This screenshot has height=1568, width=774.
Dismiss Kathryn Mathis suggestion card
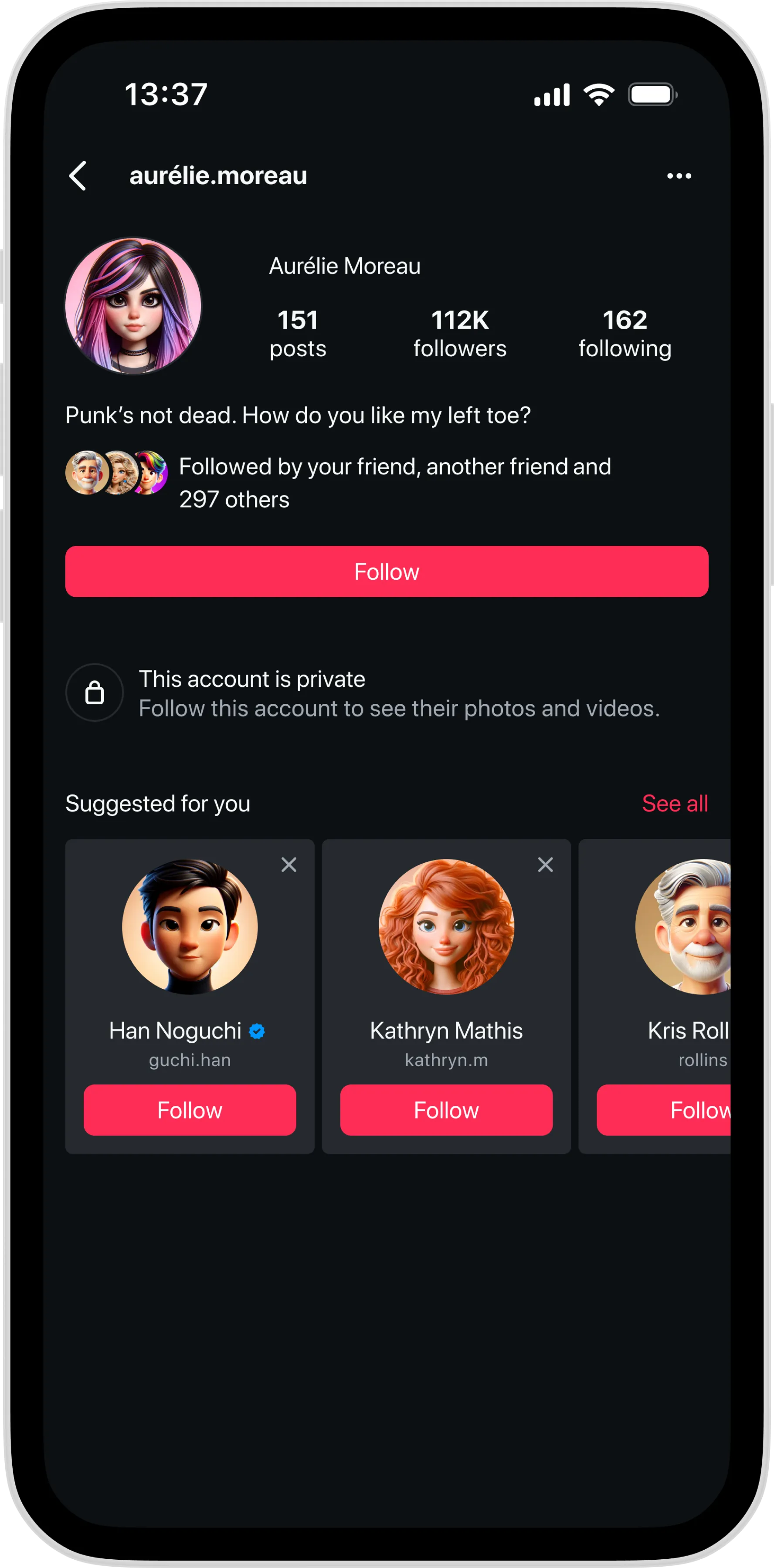click(x=545, y=864)
